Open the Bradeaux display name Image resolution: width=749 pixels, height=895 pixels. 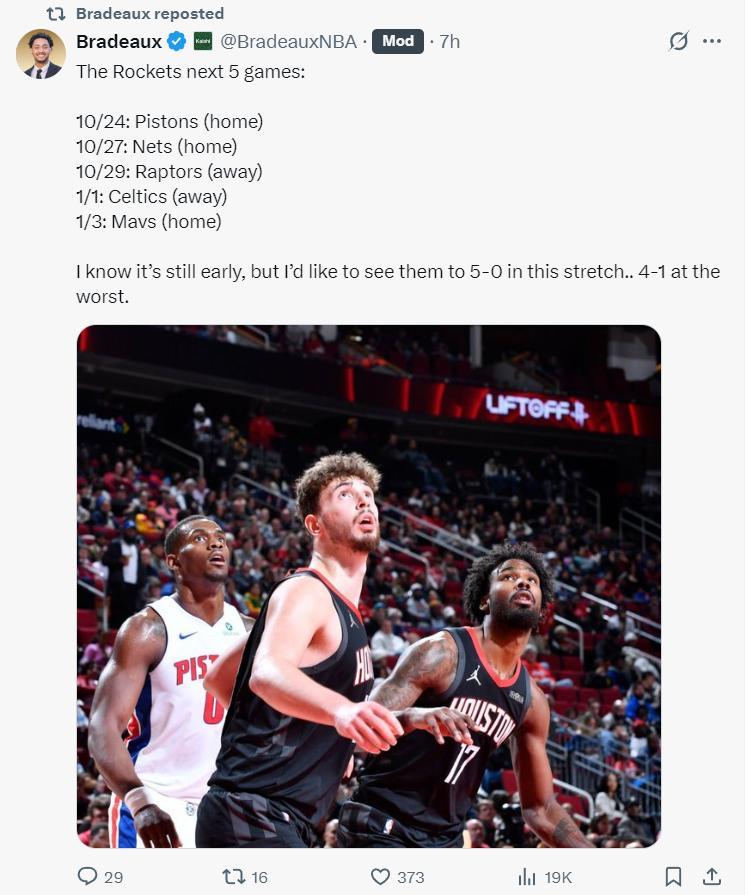(x=118, y=41)
